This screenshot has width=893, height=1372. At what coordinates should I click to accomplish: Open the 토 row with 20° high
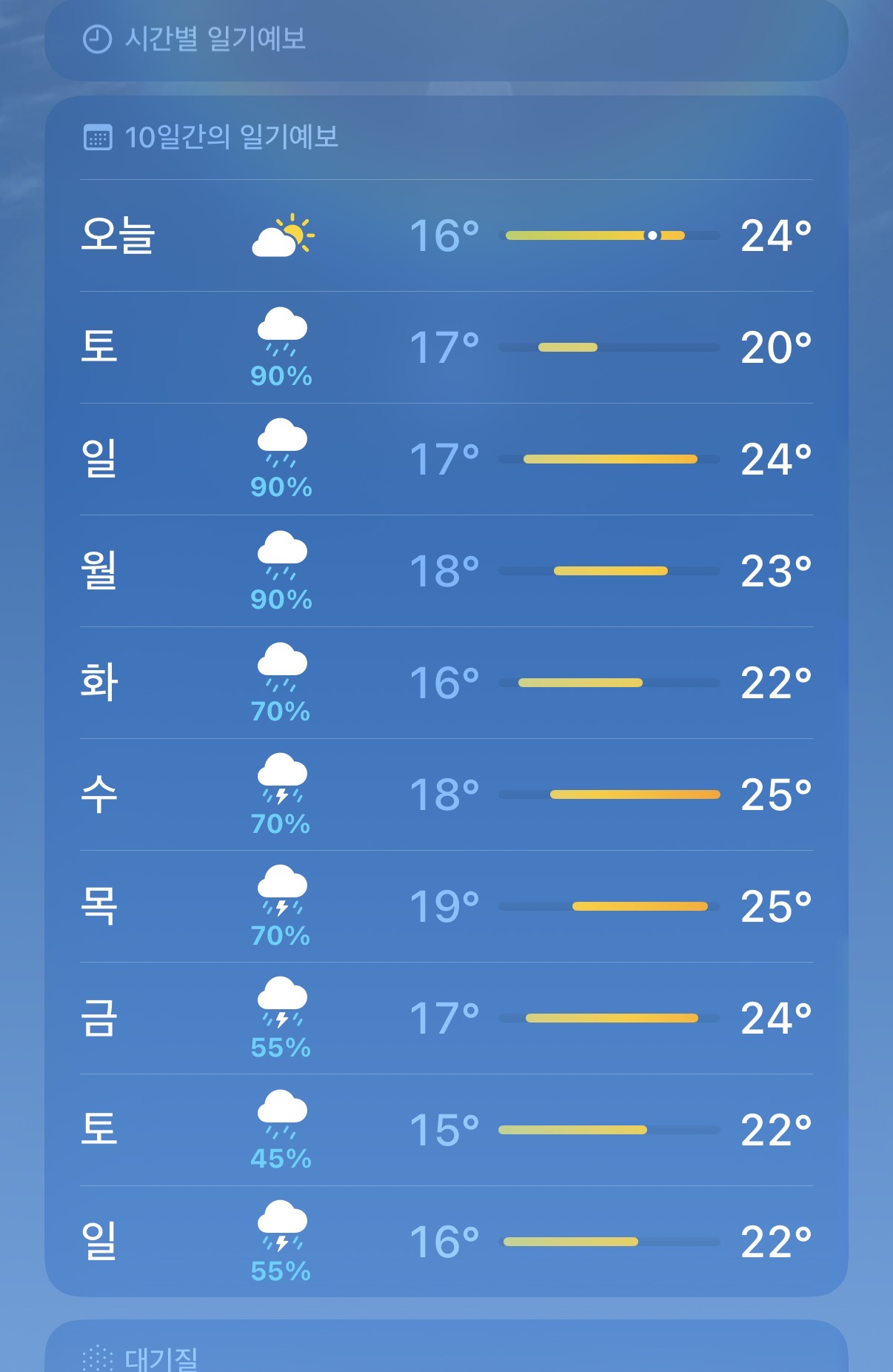click(446, 347)
